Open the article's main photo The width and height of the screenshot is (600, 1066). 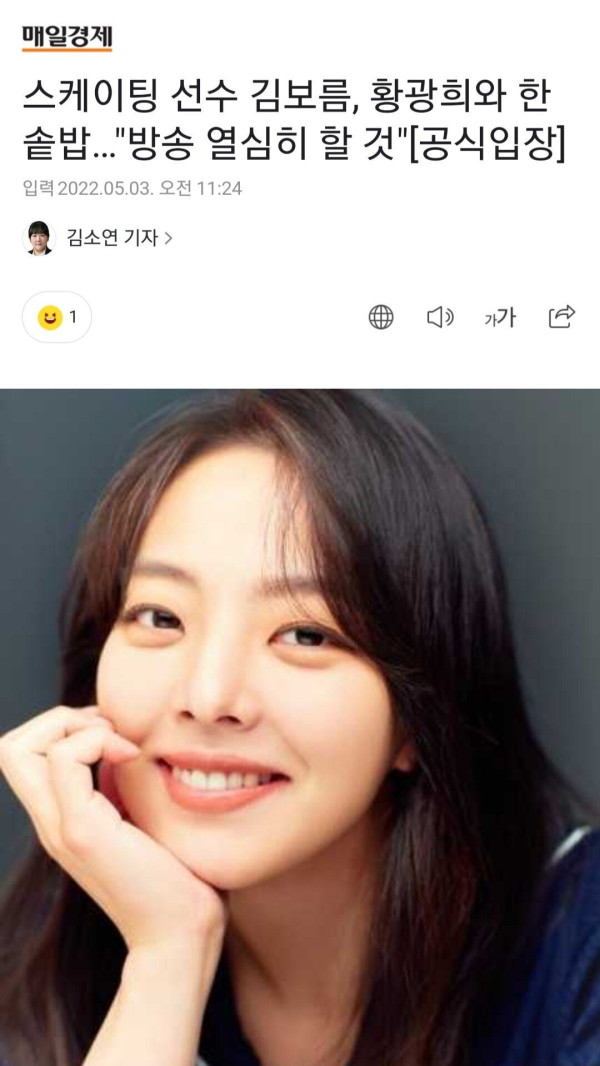coord(300,727)
